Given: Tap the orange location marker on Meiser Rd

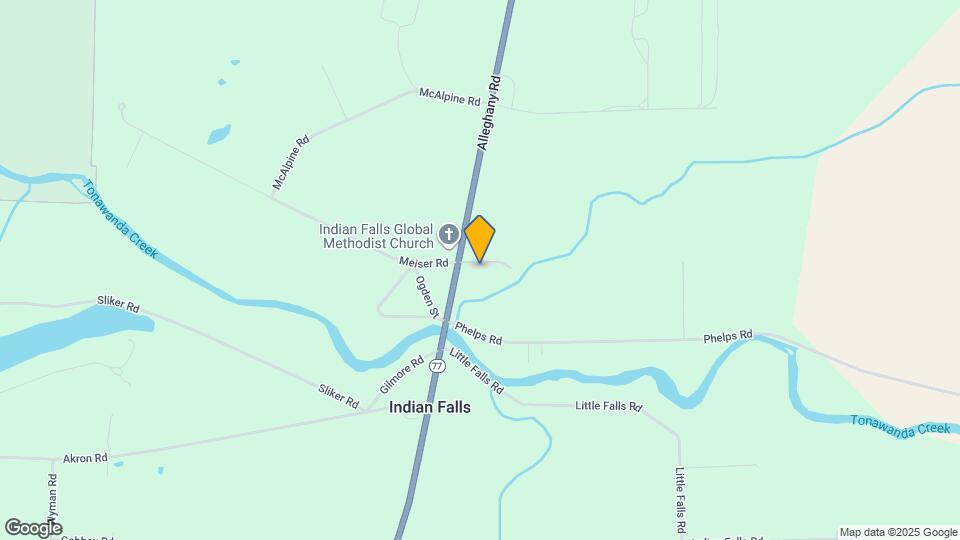Looking at the screenshot, I should [480, 238].
